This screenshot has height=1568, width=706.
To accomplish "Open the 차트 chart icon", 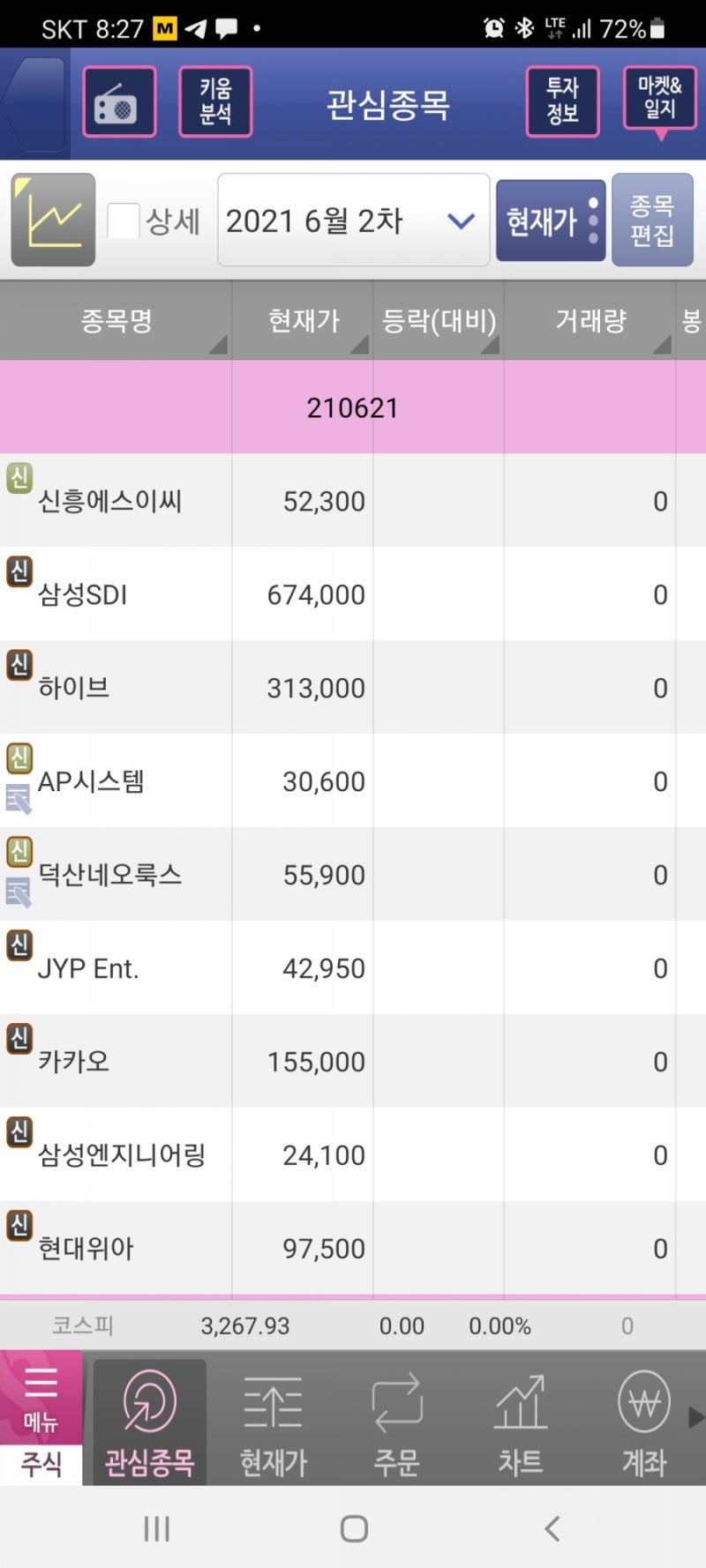I will [521, 1420].
